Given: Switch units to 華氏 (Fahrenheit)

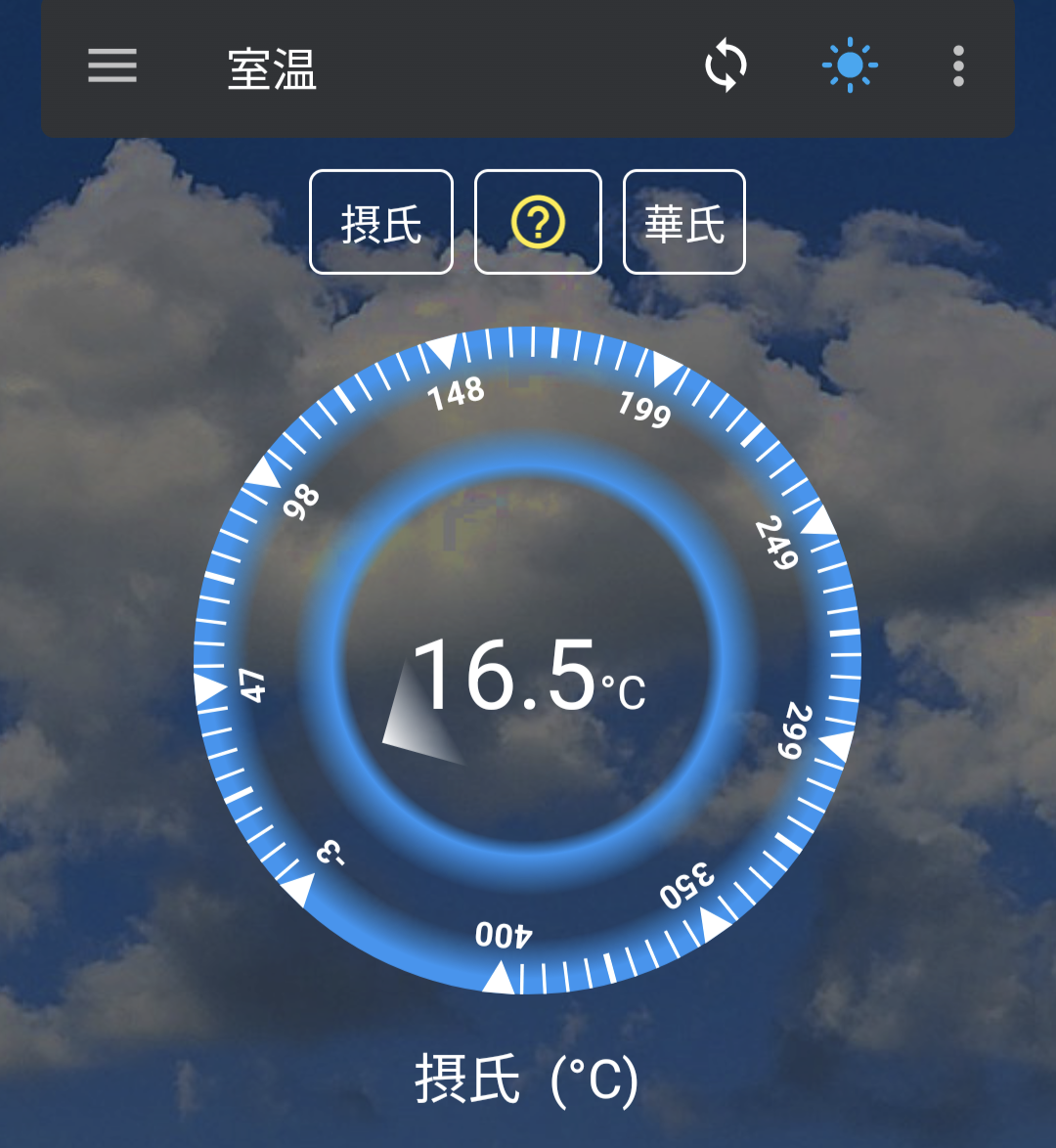Looking at the screenshot, I should point(684,223).
